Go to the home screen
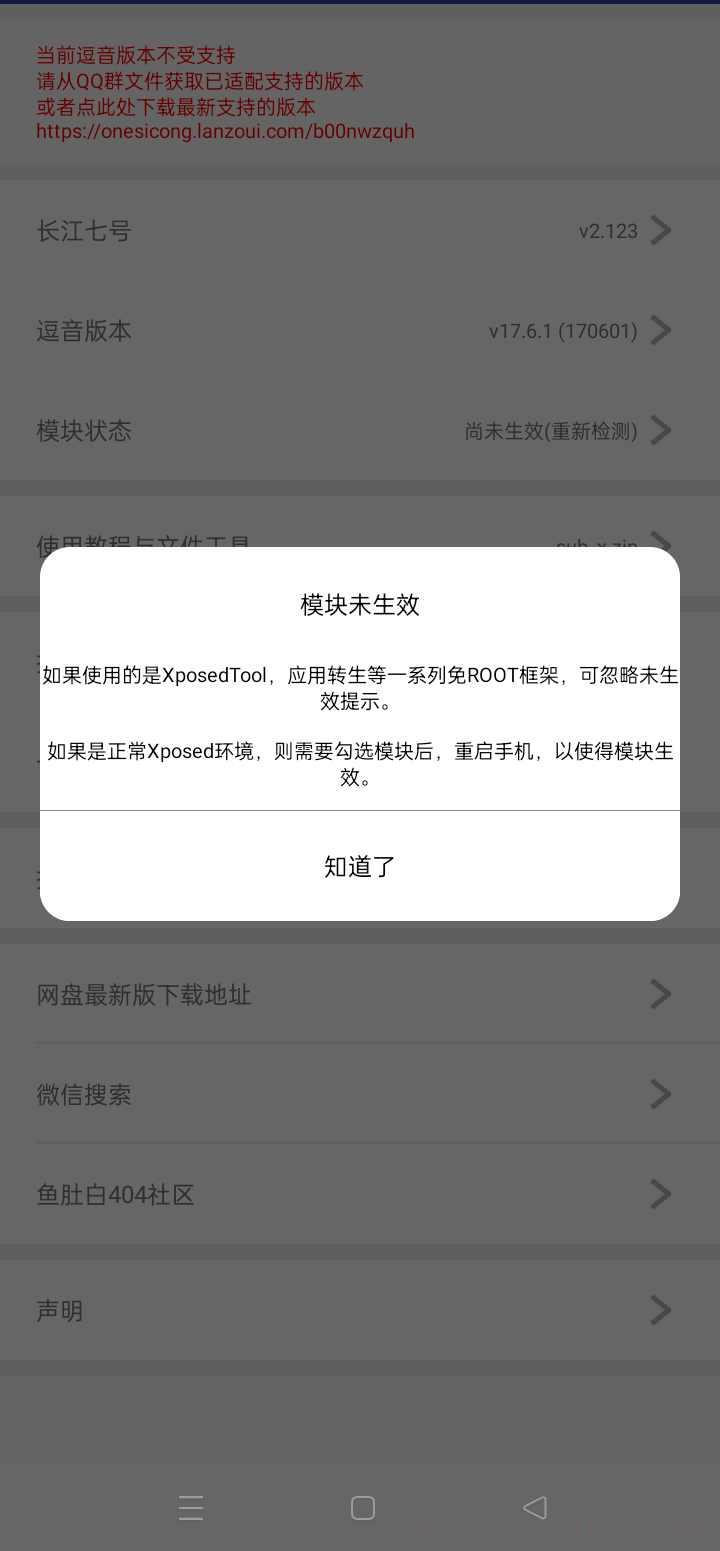Viewport: 720px width, 1551px height. [363, 1507]
